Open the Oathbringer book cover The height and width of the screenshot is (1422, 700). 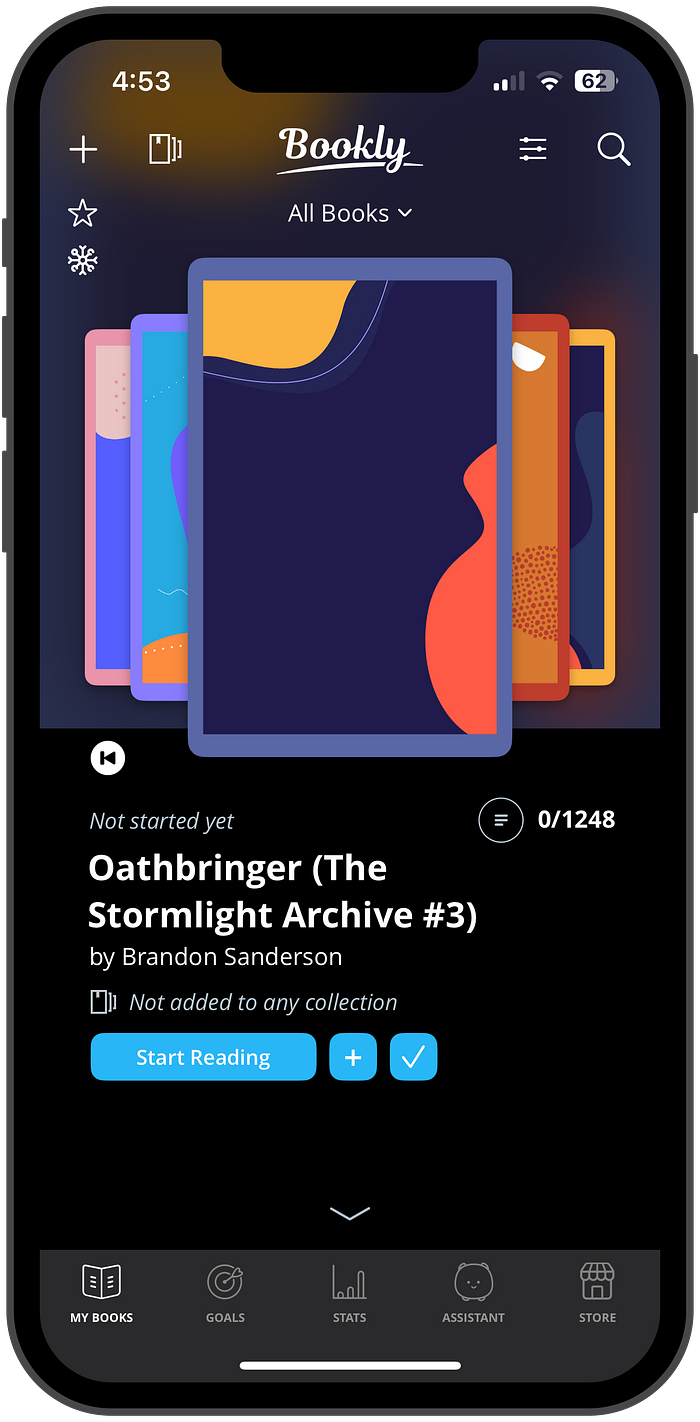[x=349, y=507]
